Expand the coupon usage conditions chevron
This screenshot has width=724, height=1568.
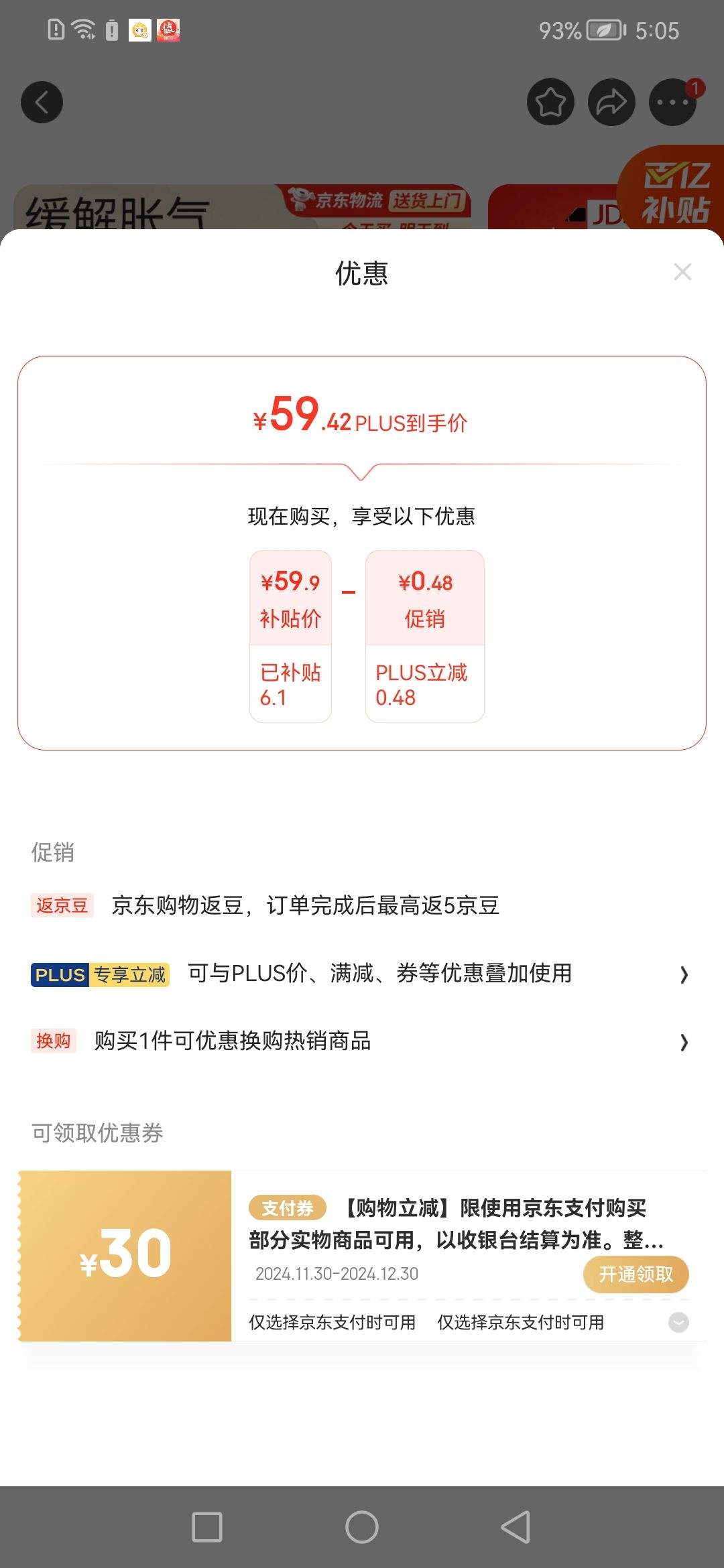pyautogui.click(x=677, y=1321)
